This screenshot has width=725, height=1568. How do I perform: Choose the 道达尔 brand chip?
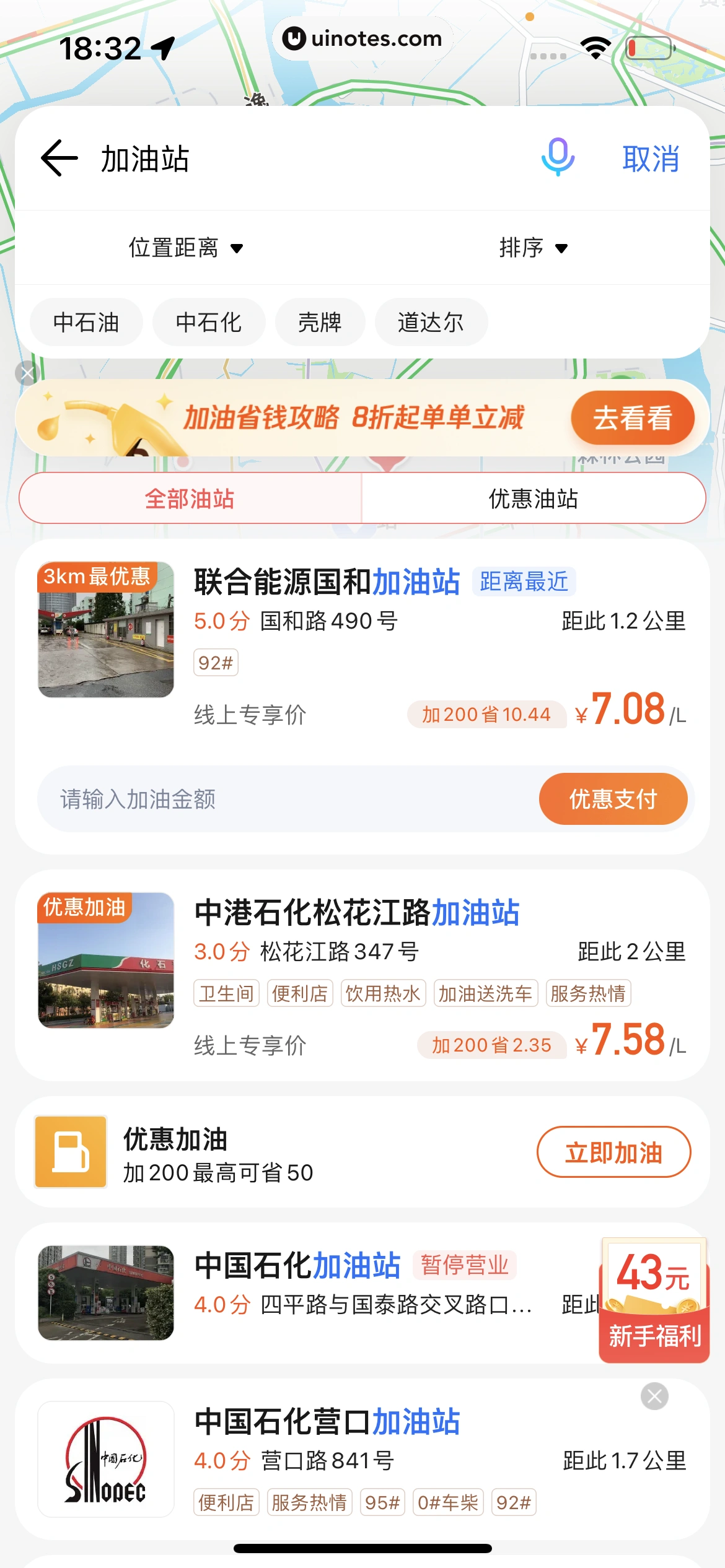click(x=431, y=323)
